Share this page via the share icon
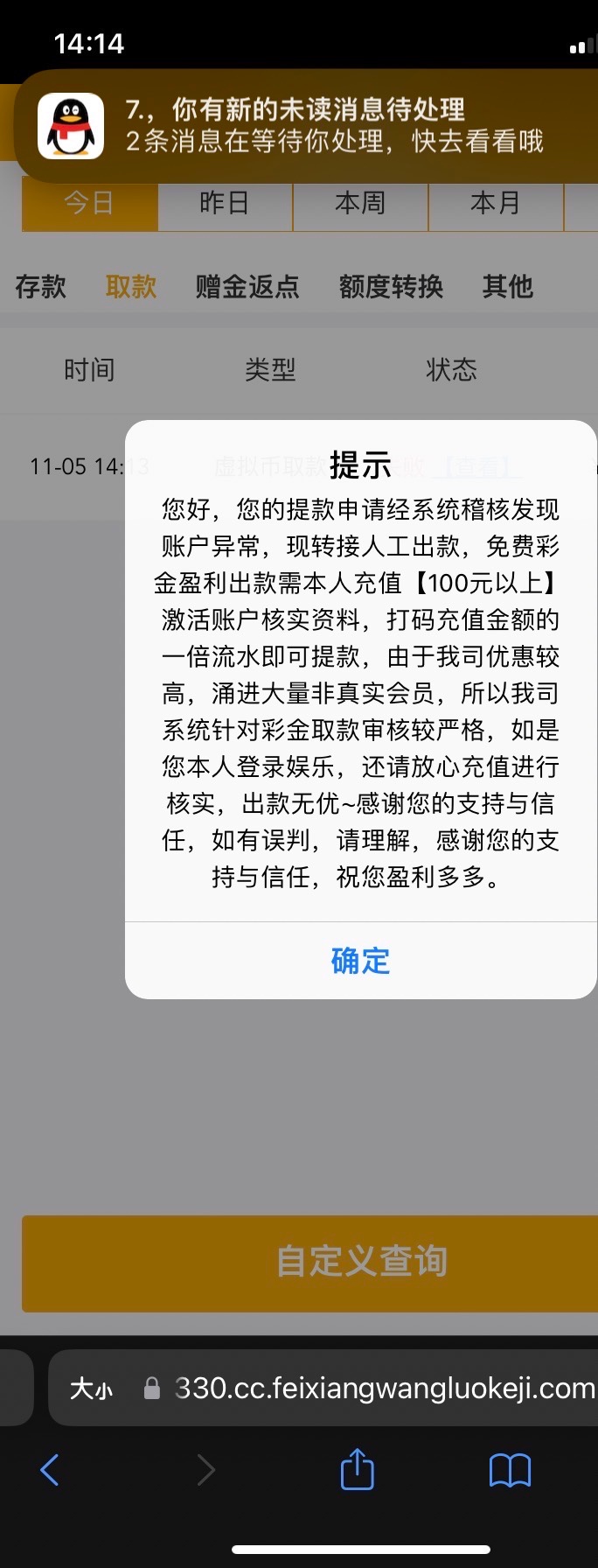The image size is (598, 1568). click(357, 1470)
